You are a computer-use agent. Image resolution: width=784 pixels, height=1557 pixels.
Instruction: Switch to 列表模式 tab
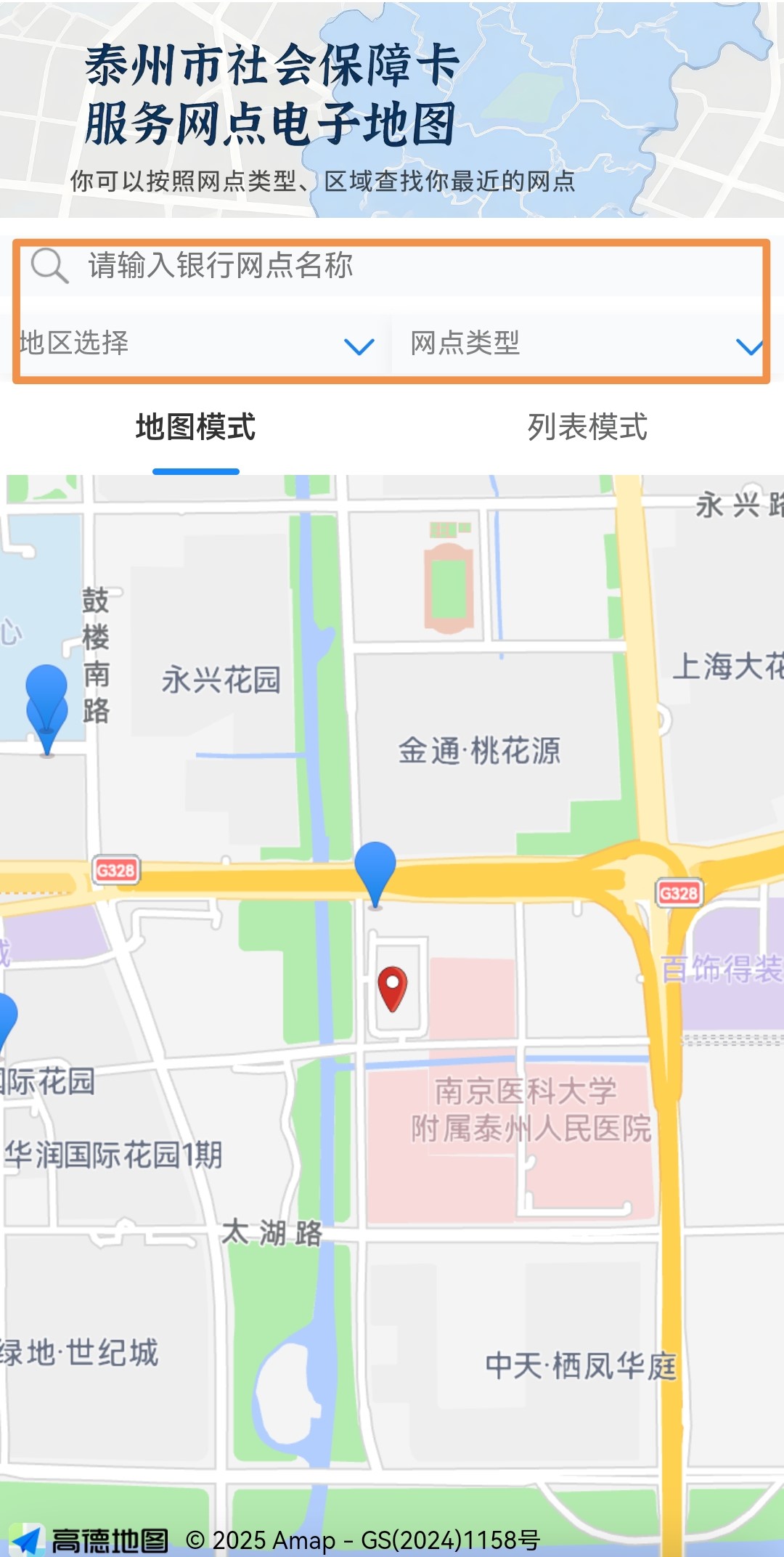pyautogui.click(x=587, y=428)
